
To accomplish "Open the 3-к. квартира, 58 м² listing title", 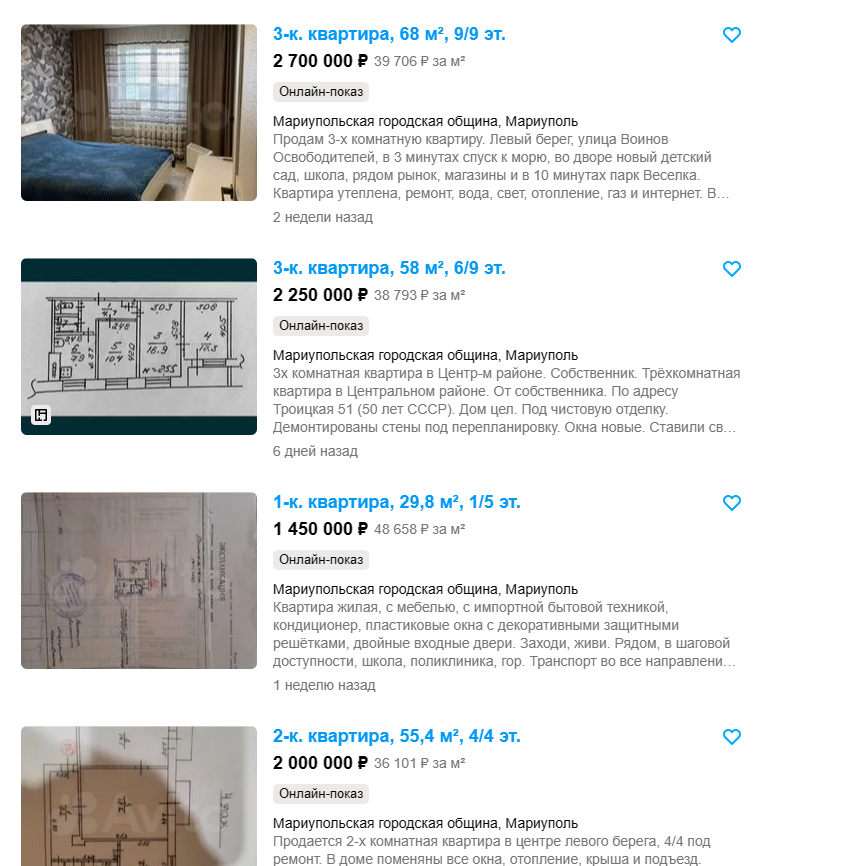I will coord(389,268).
